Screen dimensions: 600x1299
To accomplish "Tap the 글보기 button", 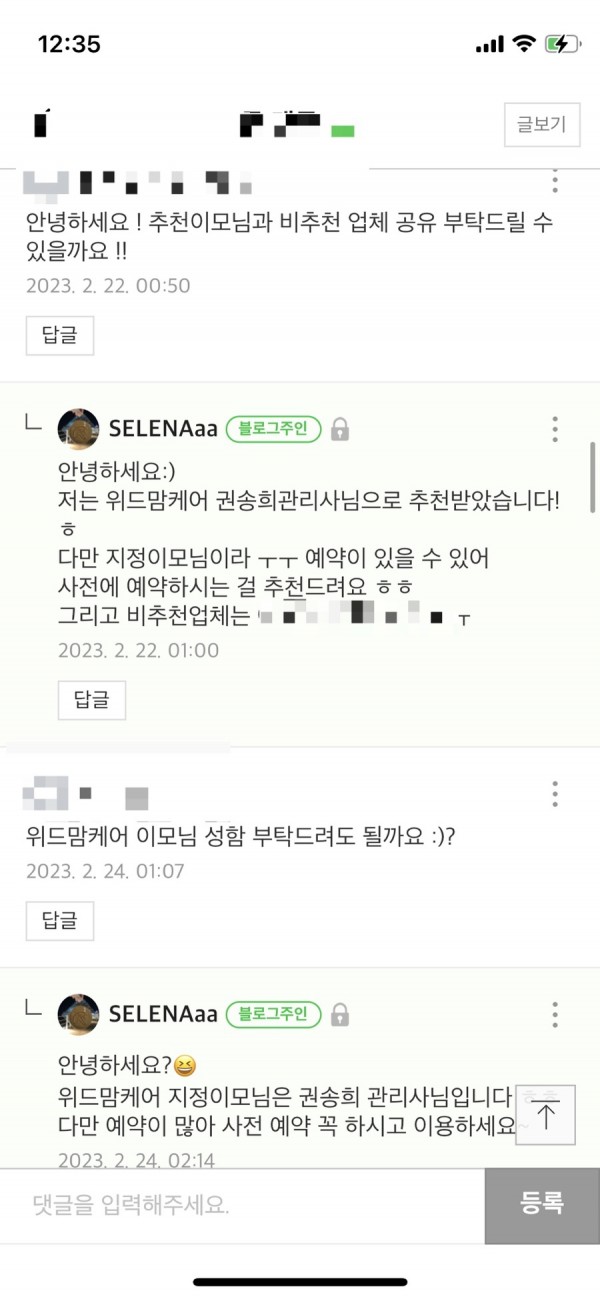I will [542, 125].
